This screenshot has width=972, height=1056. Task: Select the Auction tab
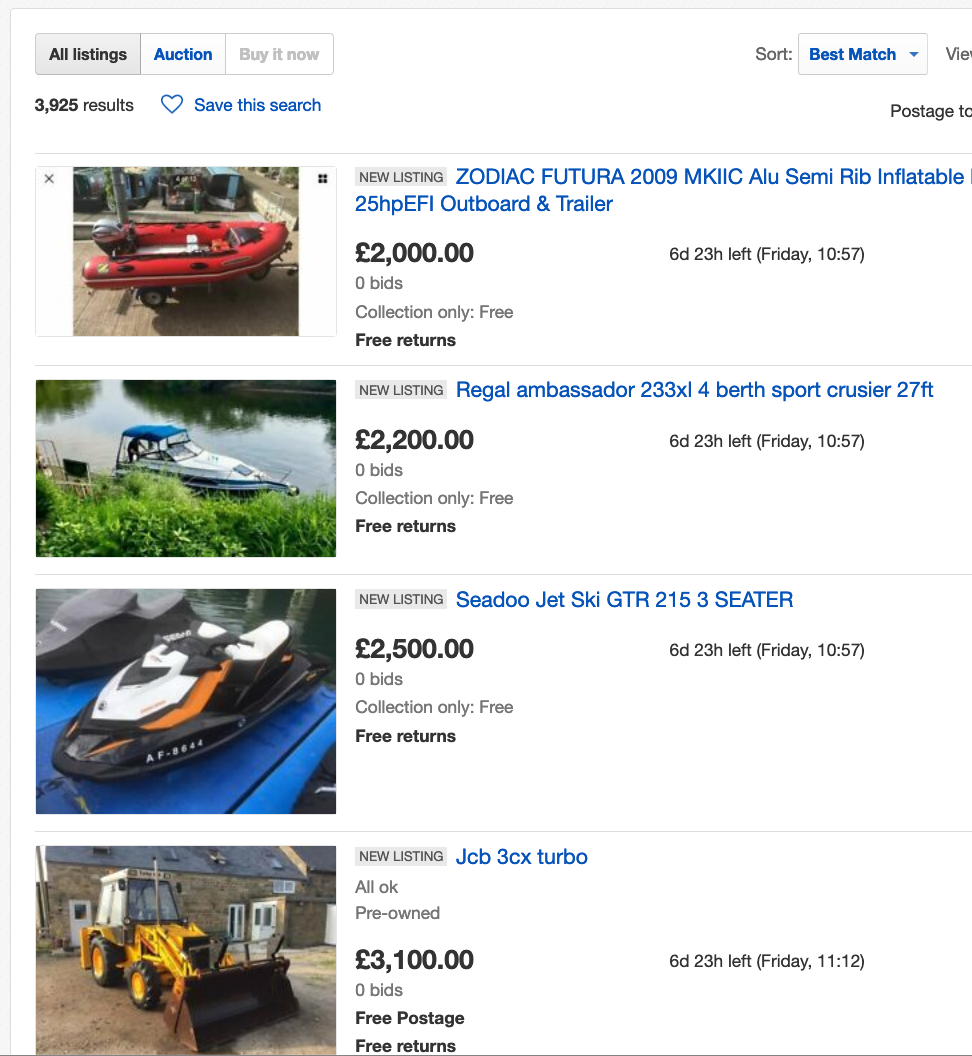point(183,54)
